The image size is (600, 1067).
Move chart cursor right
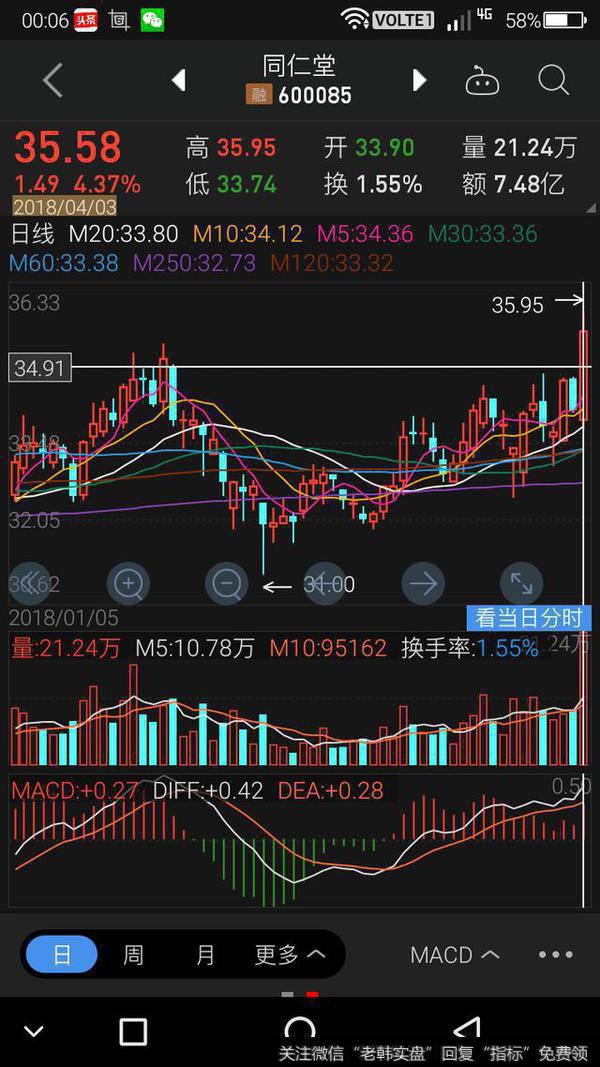coord(423,583)
